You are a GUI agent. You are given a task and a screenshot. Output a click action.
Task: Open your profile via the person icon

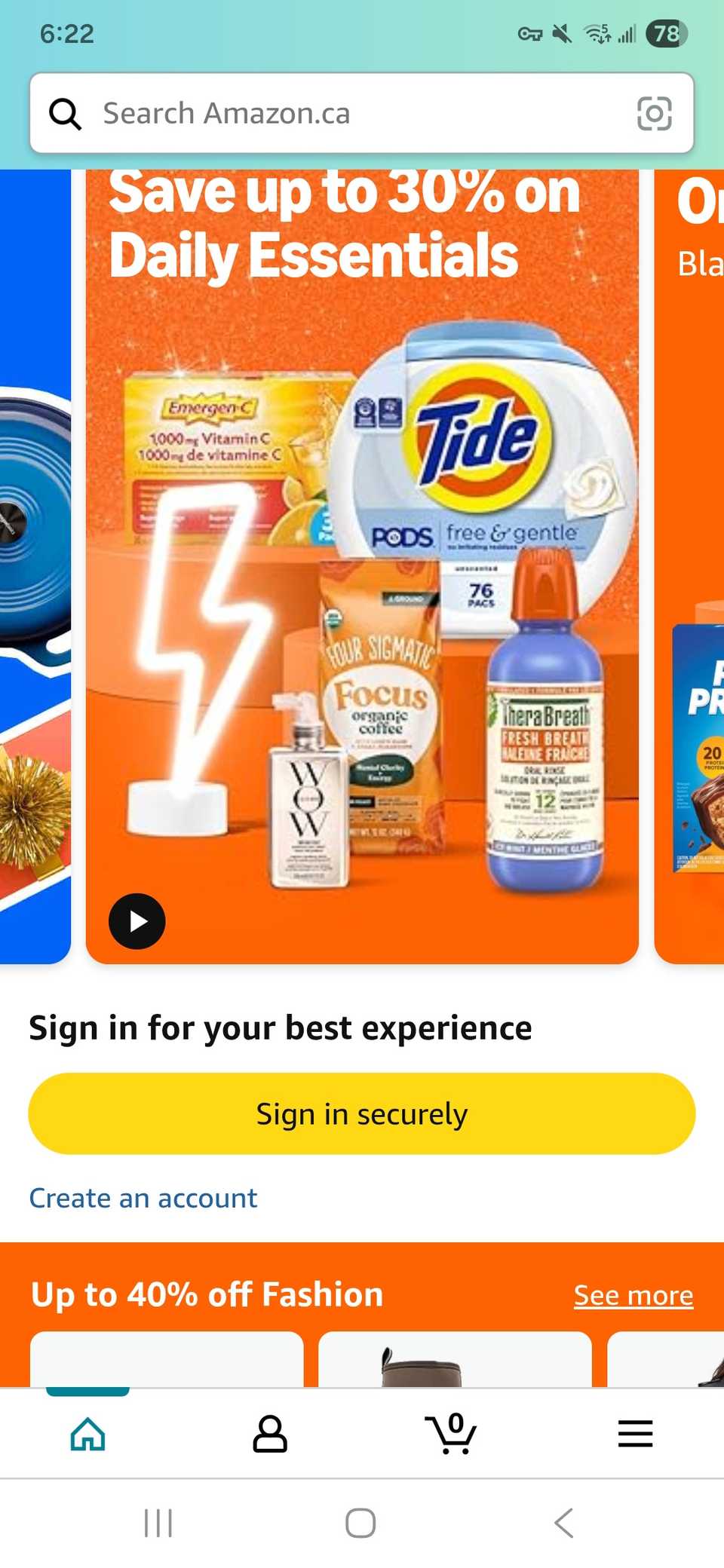[x=269, y=1435]
